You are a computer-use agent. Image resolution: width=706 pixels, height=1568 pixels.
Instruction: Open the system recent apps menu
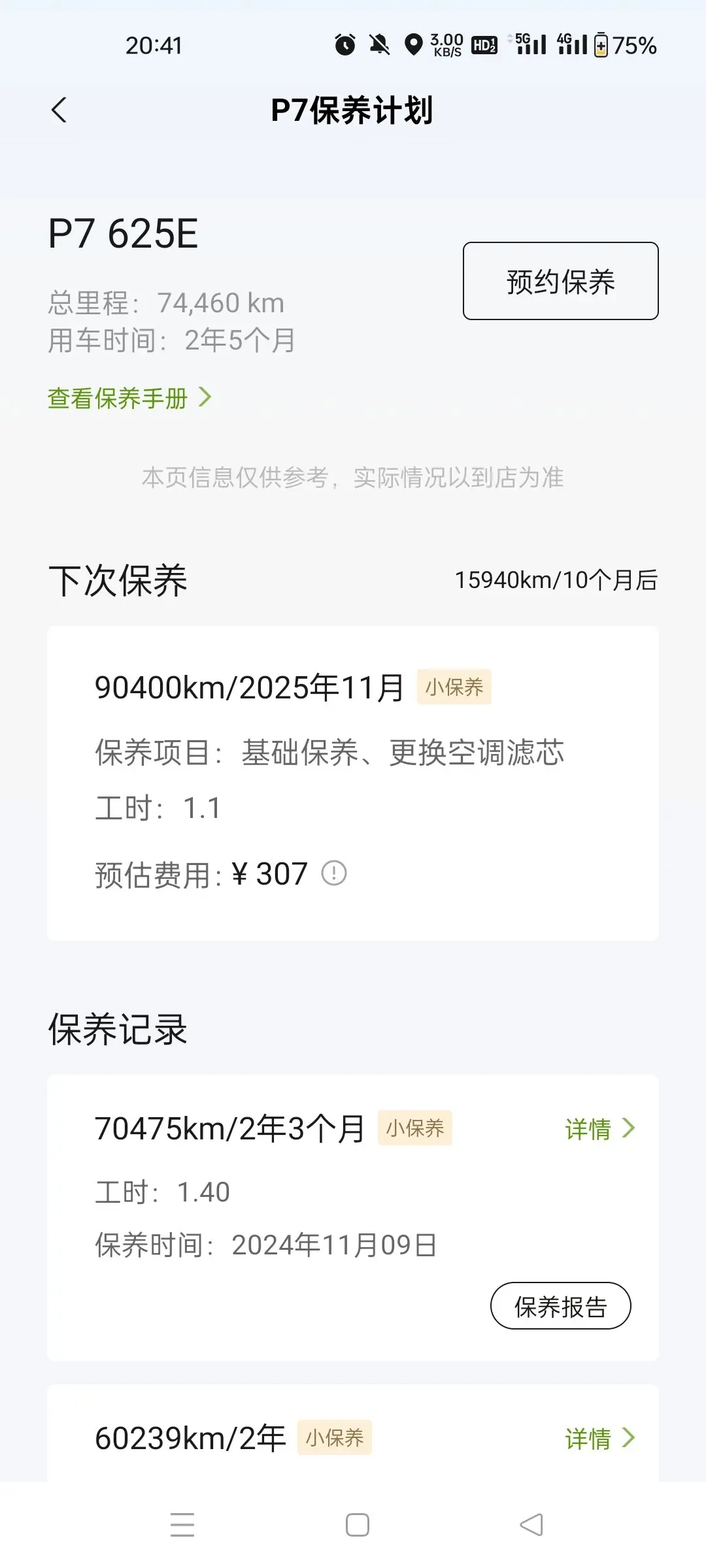tap(182, 1524)
